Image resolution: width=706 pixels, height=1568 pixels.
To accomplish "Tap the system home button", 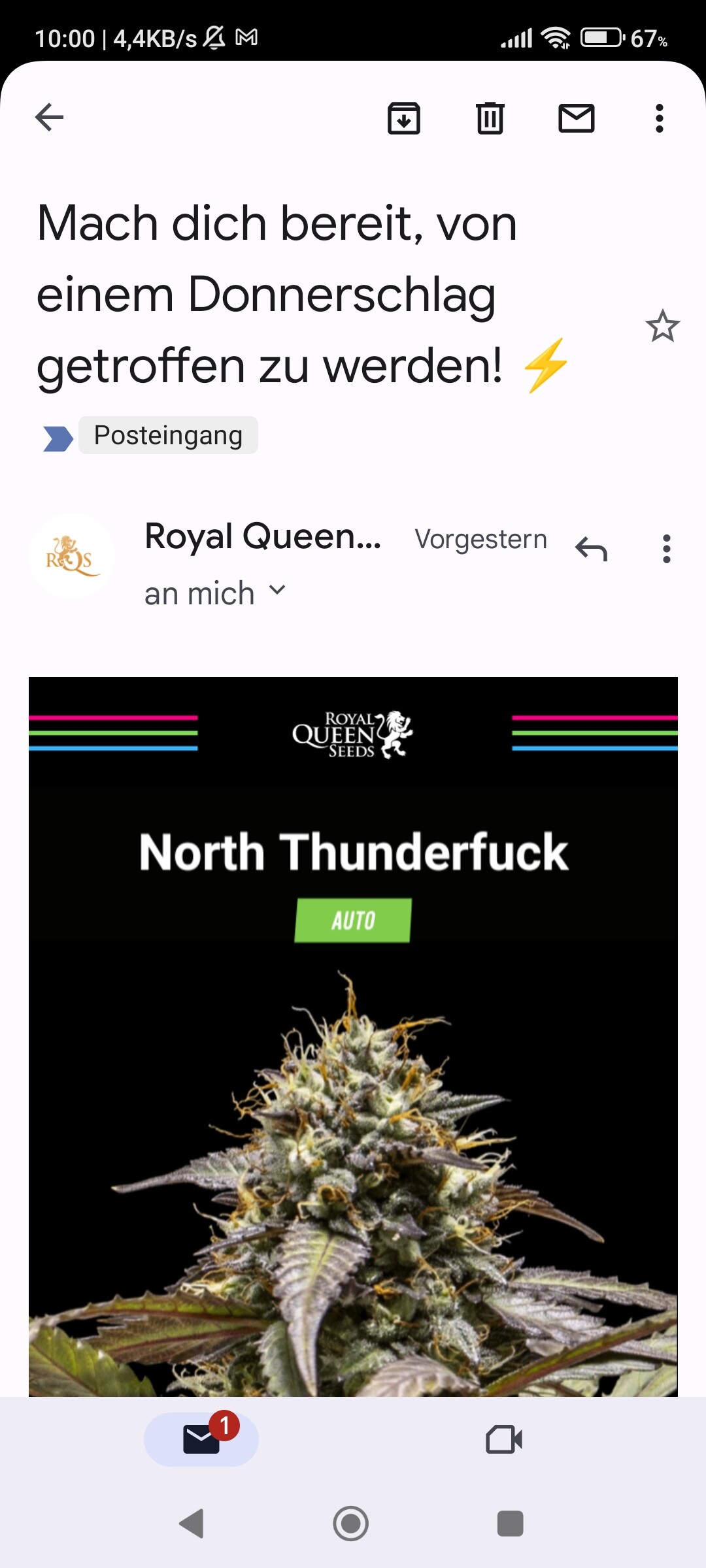I will [x=351, y=1524].
